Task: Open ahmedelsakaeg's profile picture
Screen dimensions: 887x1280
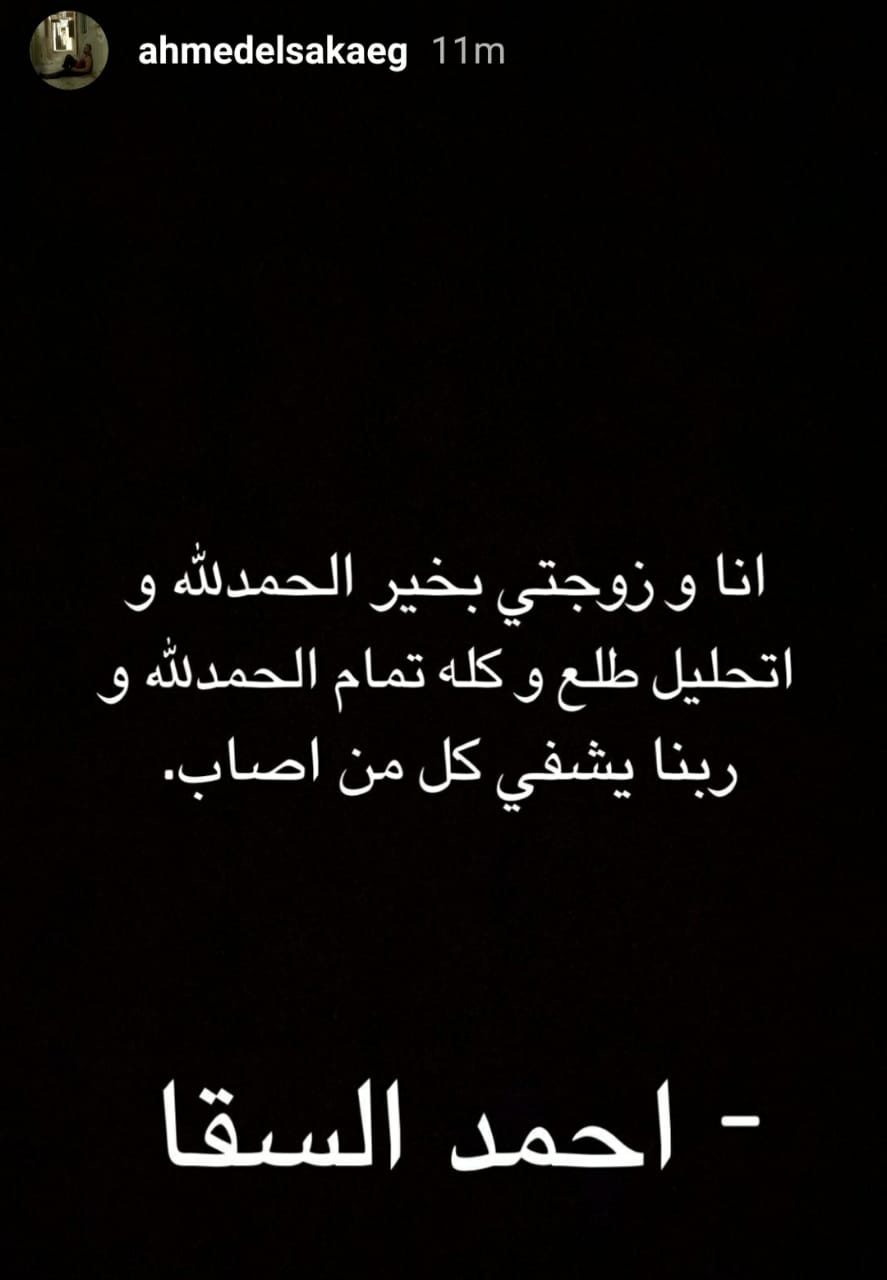Action: pos(68,52)
